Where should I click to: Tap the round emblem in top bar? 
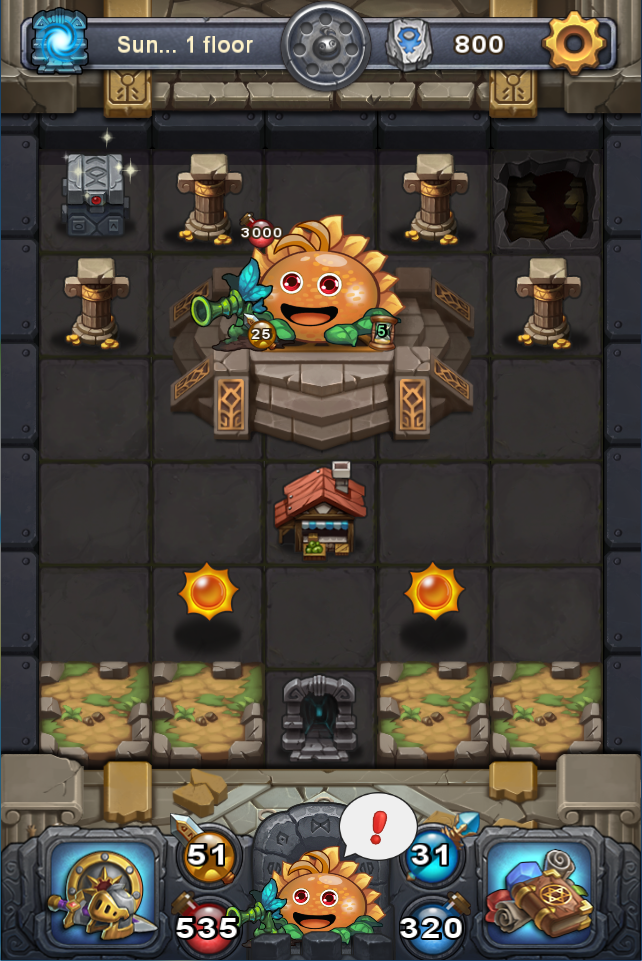pyautogui.click(x=320, y=42)
